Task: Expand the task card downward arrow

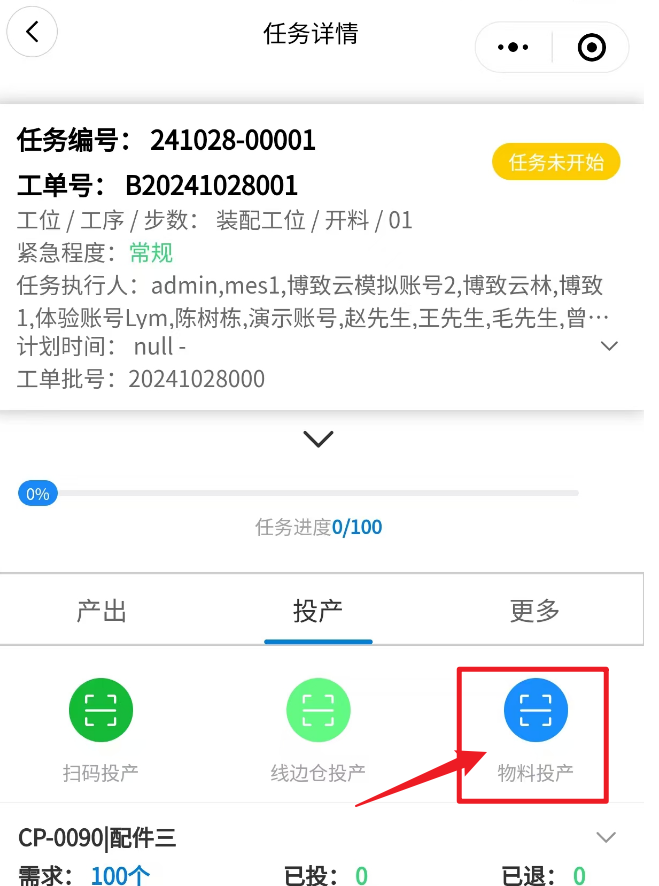Action: click(318, 439)
